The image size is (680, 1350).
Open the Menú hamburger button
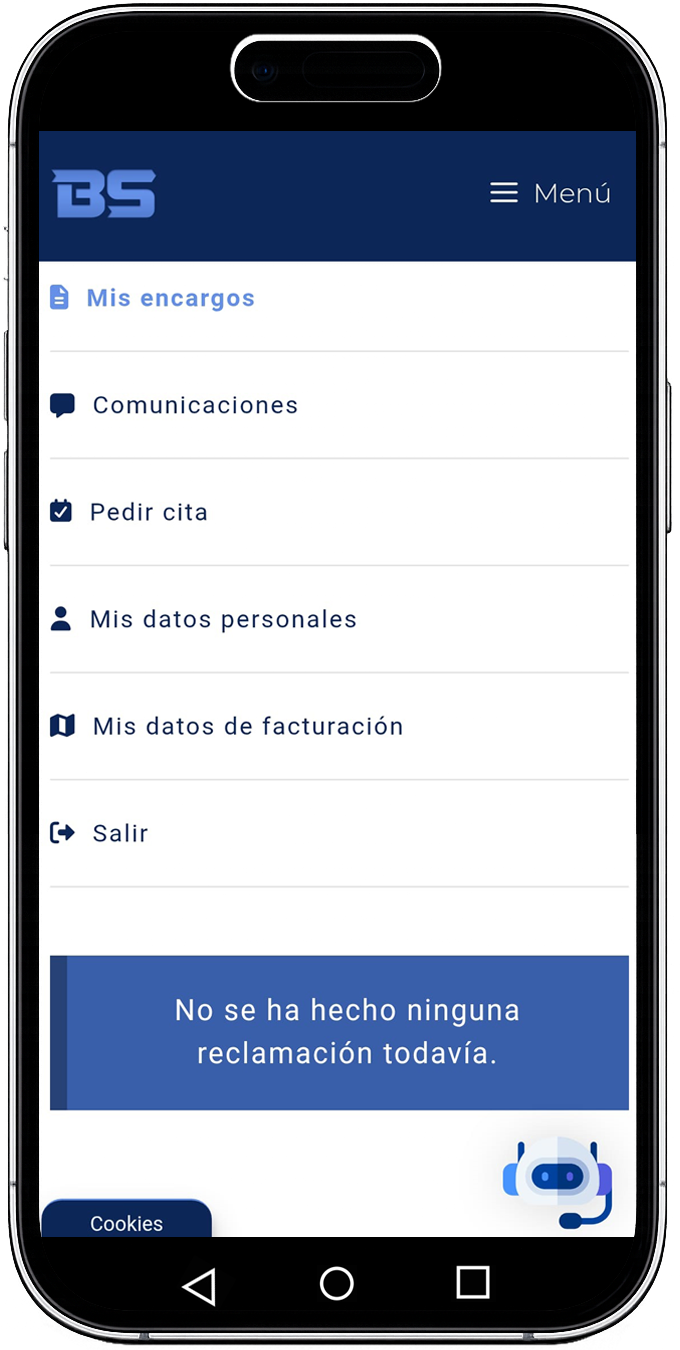(x=550, y=193)
